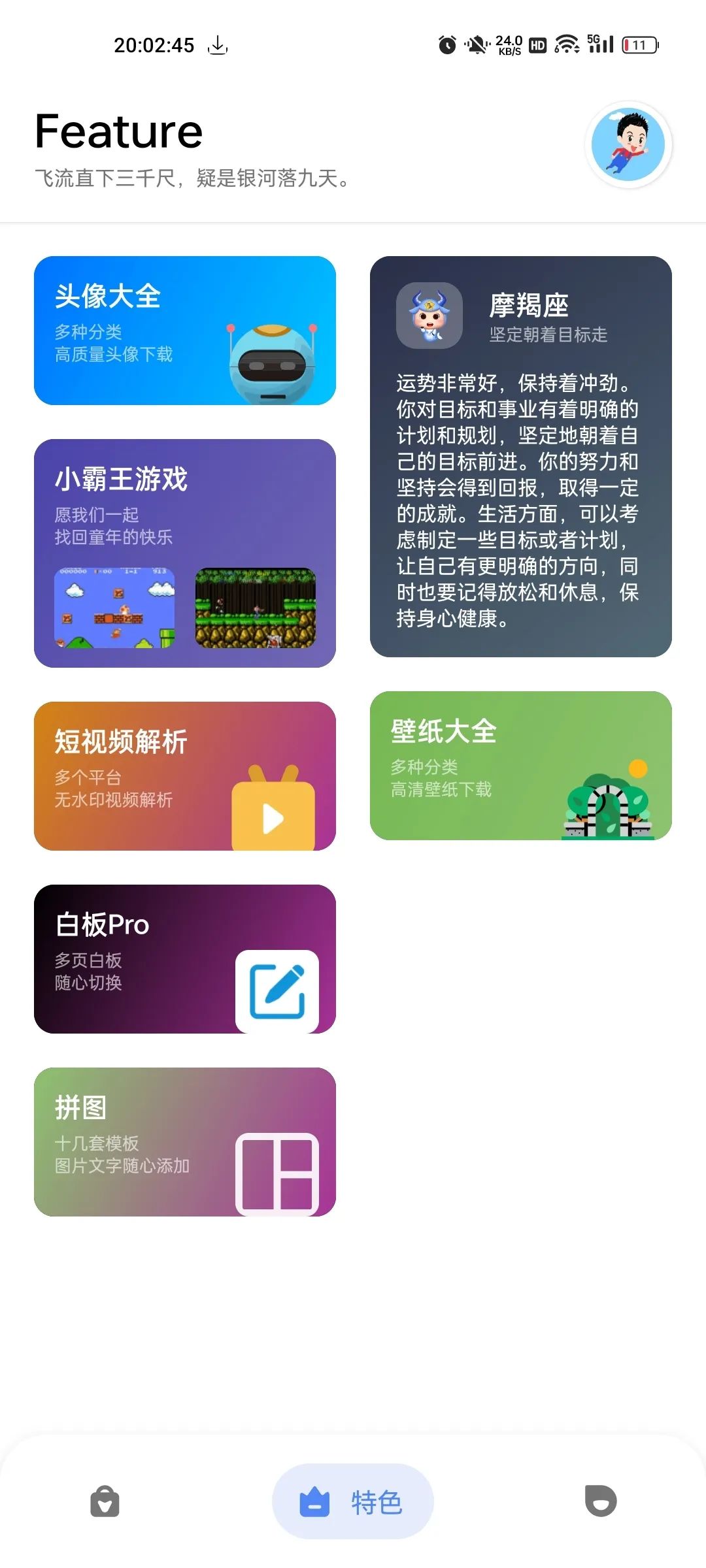706x1568 pixels.
Task: Switch to the shopping bag tab
Action: (x=105, y=1501)
